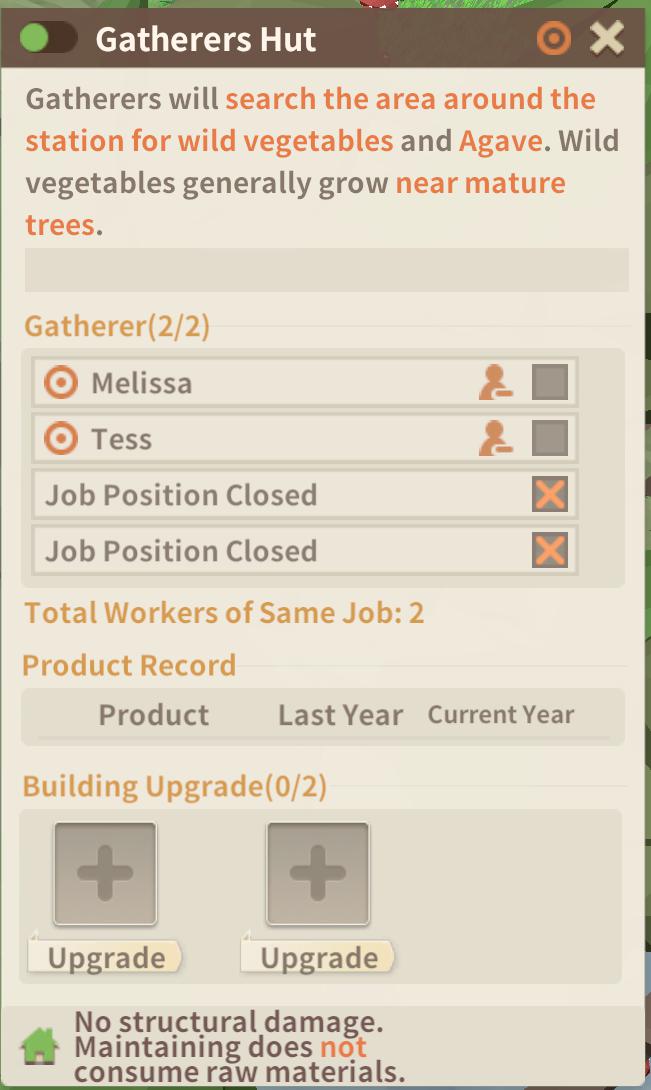This screenshot has height=1090, width=651.
Task: Remove Melissa from gatherer job
Action: [x=496, y=383]
